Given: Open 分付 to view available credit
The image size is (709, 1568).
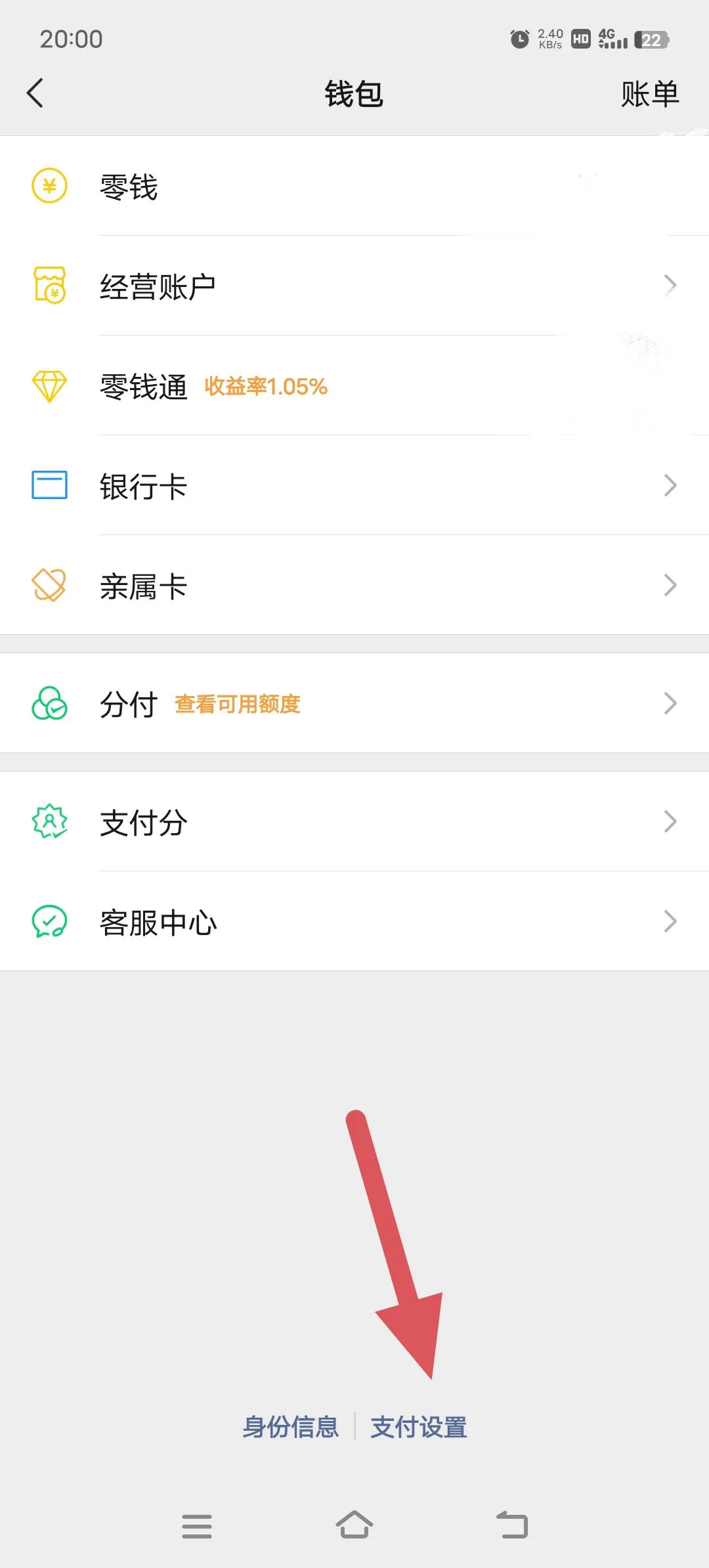Looking at the screenshot, I should [354, 704].
